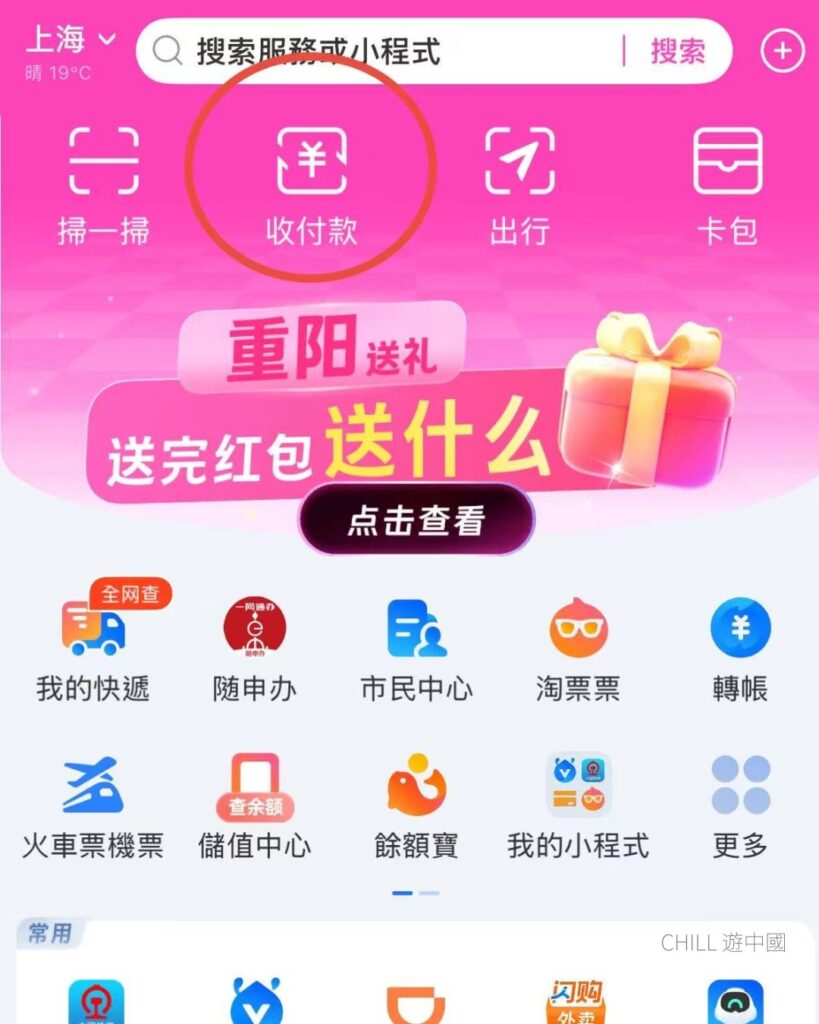This screenshot has height=1024, width=819.
Task: Show 更多 services
Action: click(x=740, y=806)
